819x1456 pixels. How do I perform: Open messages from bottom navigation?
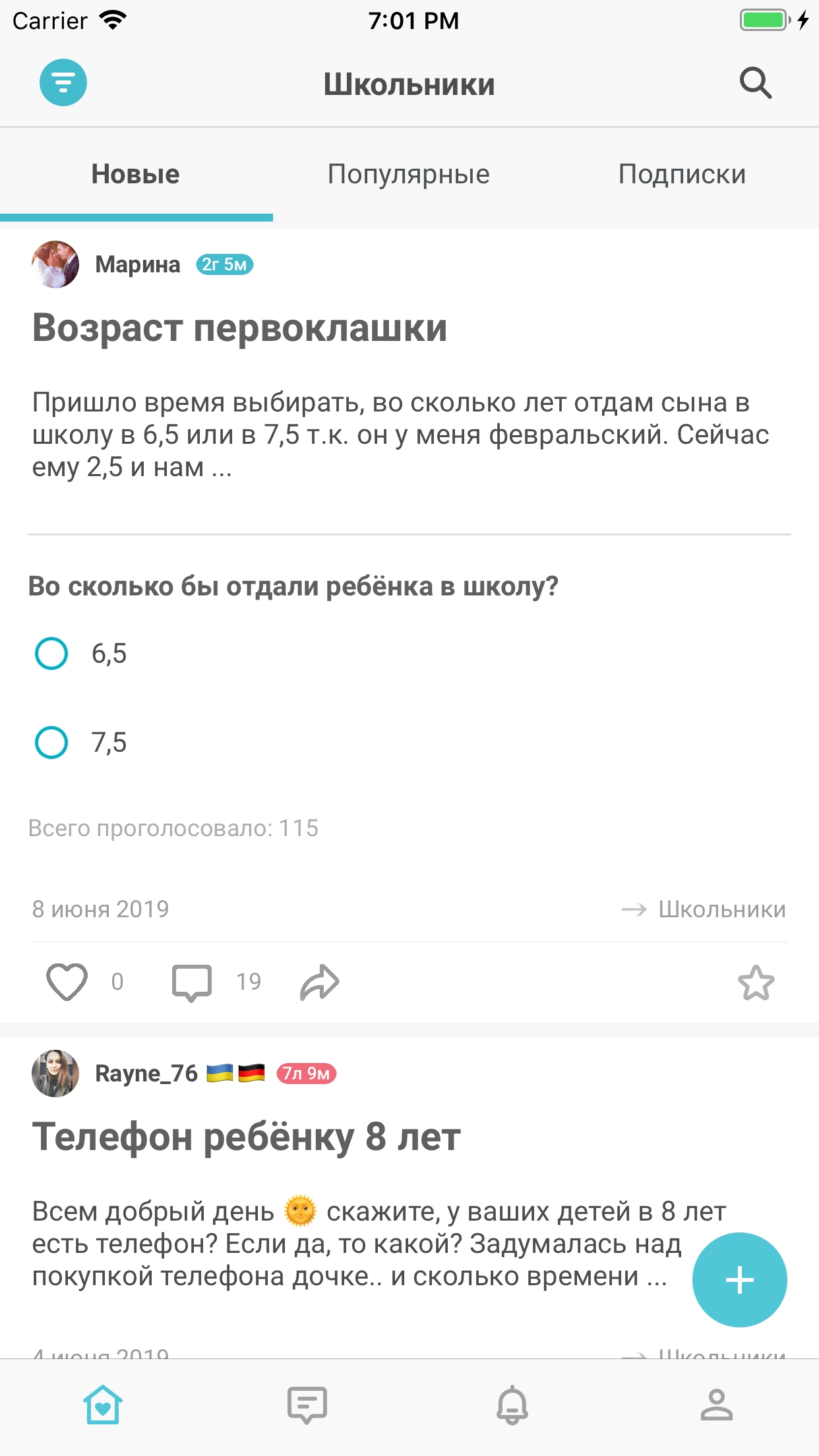click(x=307, y=1405)
